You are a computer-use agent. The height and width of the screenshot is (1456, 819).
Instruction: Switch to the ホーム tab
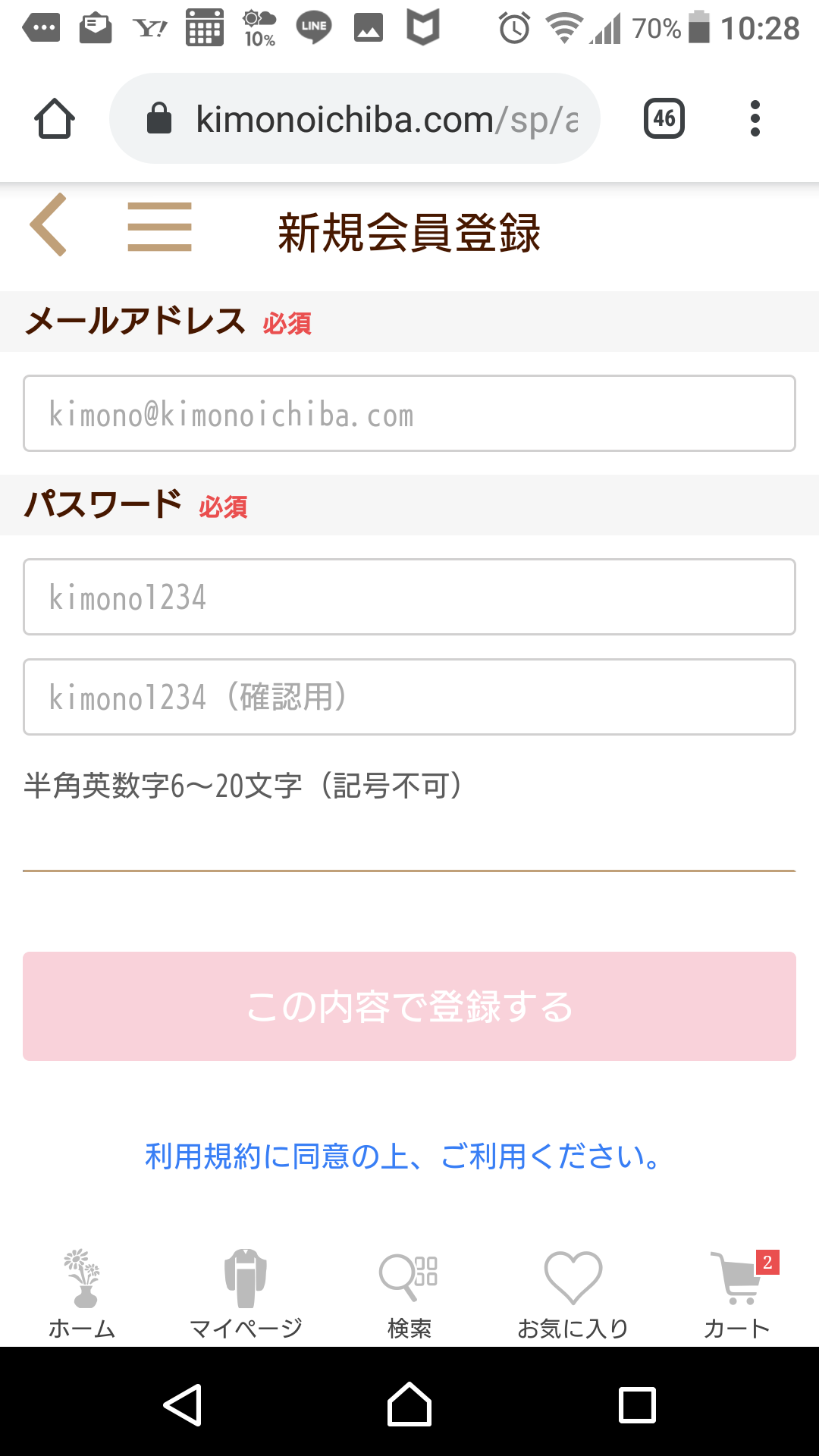tap(82, 1294)
